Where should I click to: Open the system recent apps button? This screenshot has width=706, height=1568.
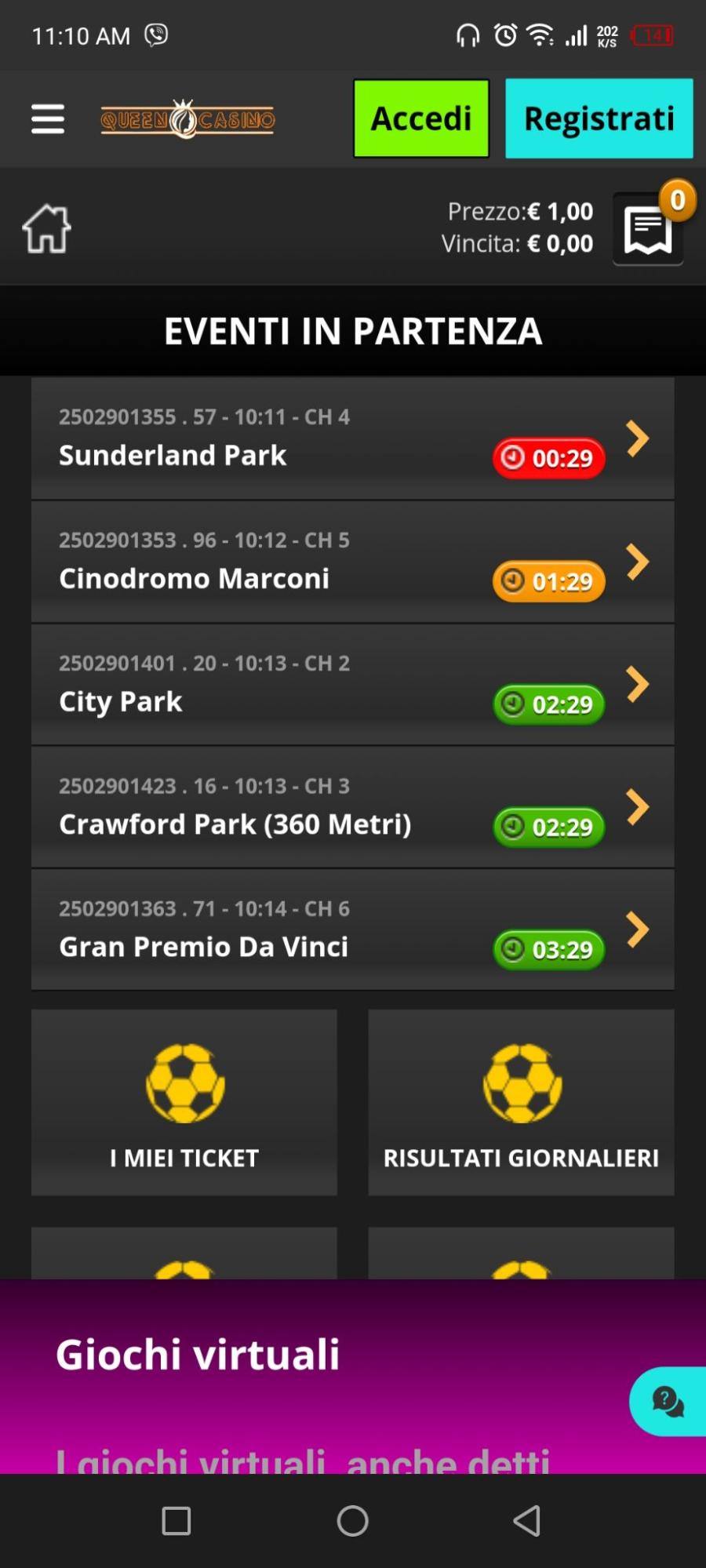(176, 1521)
